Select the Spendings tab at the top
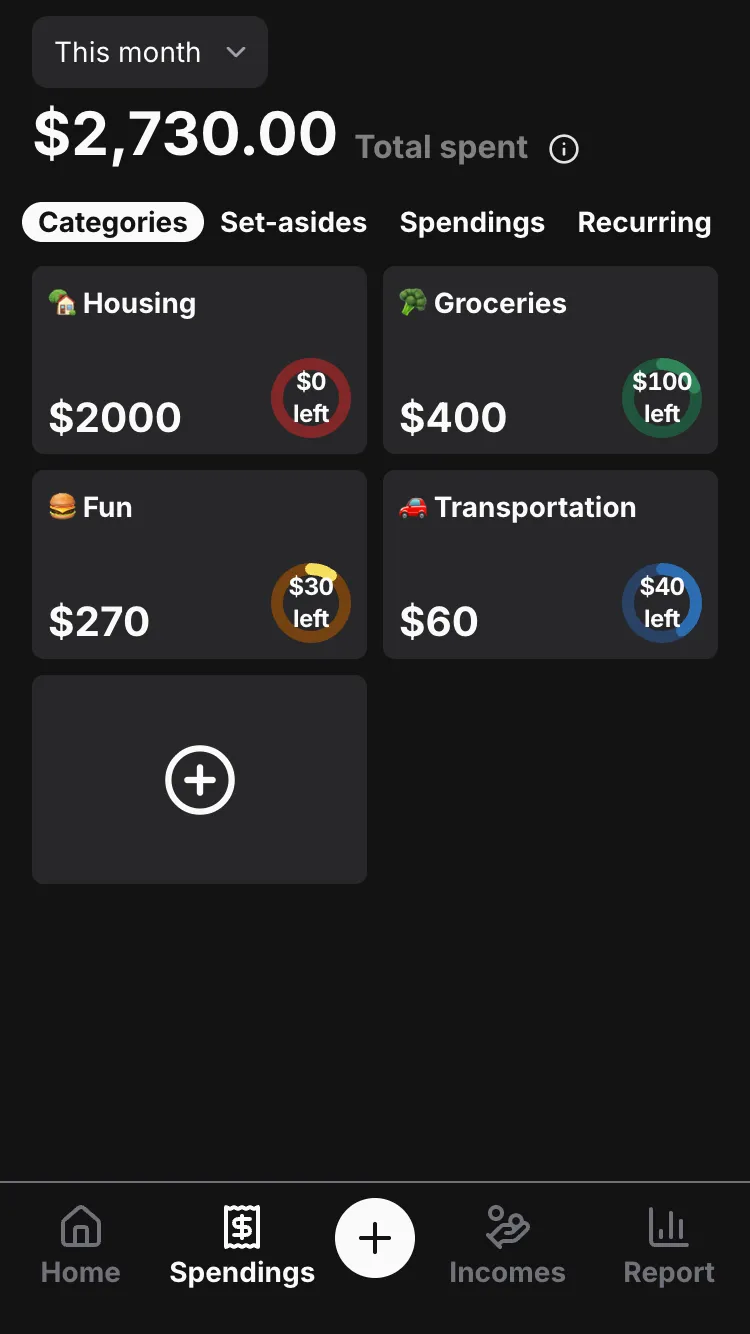 [x=472, y=222]
